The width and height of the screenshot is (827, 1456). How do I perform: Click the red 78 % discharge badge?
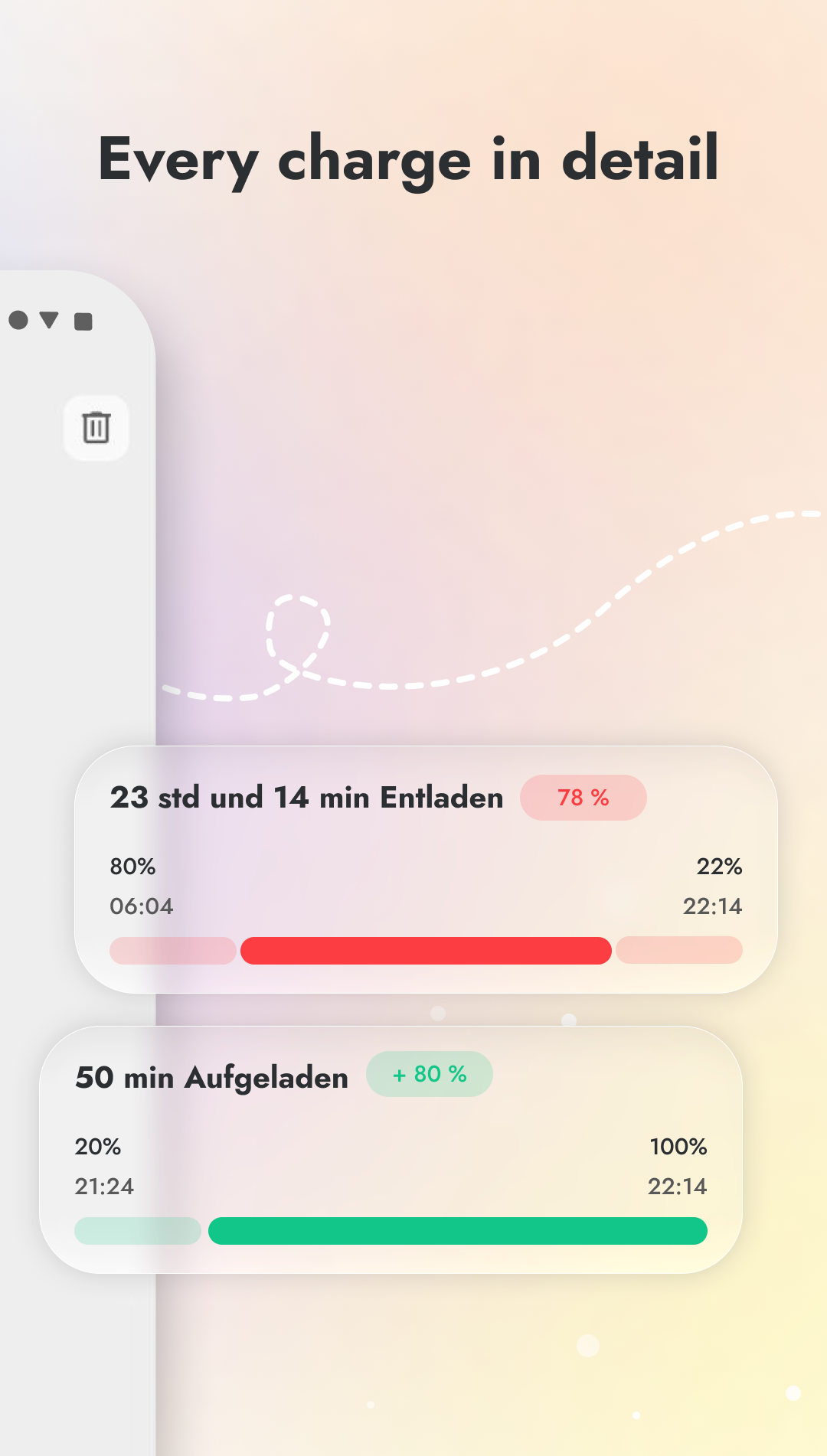pos(583,798)
